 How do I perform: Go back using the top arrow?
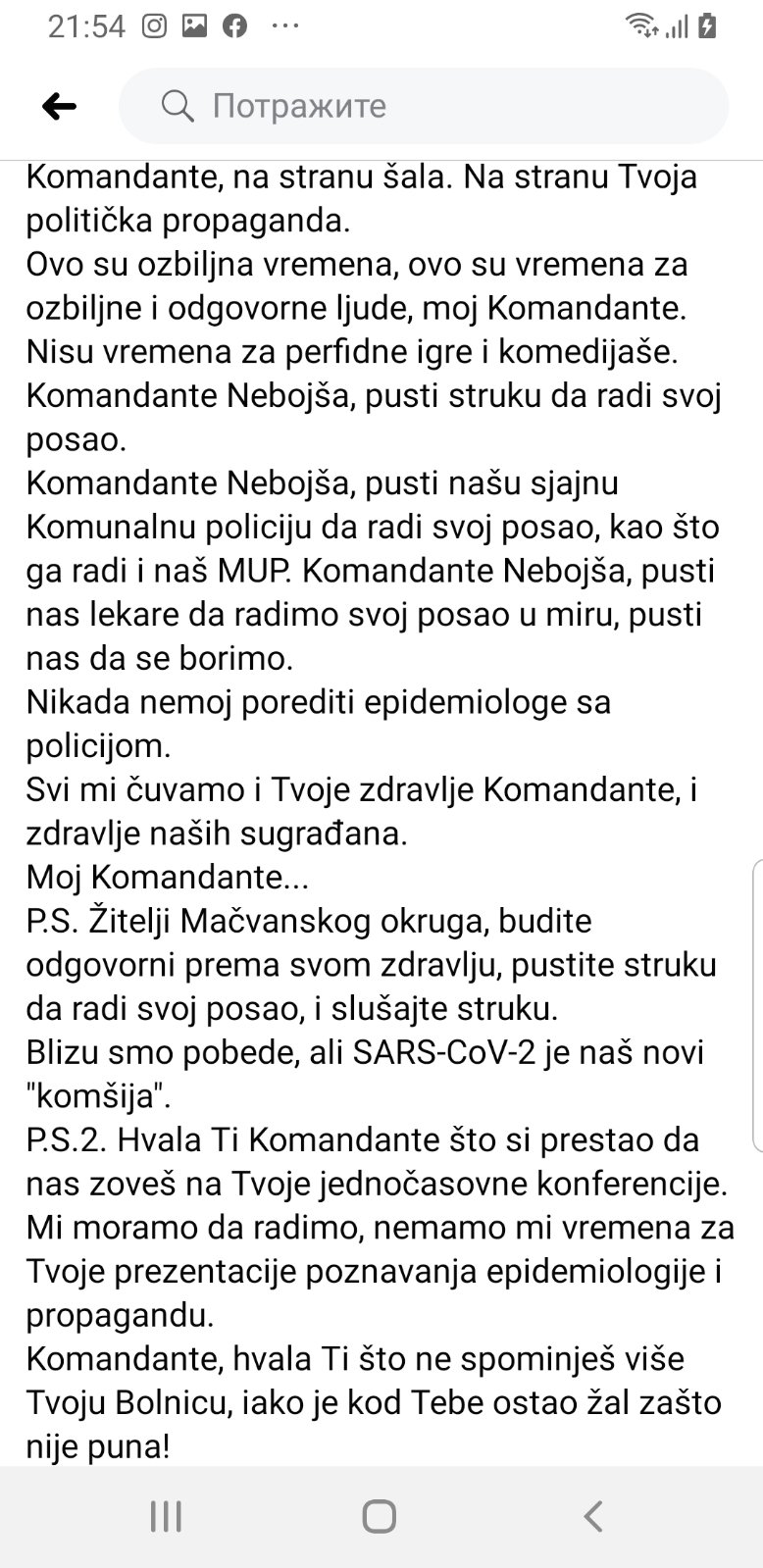click(59, 106)
